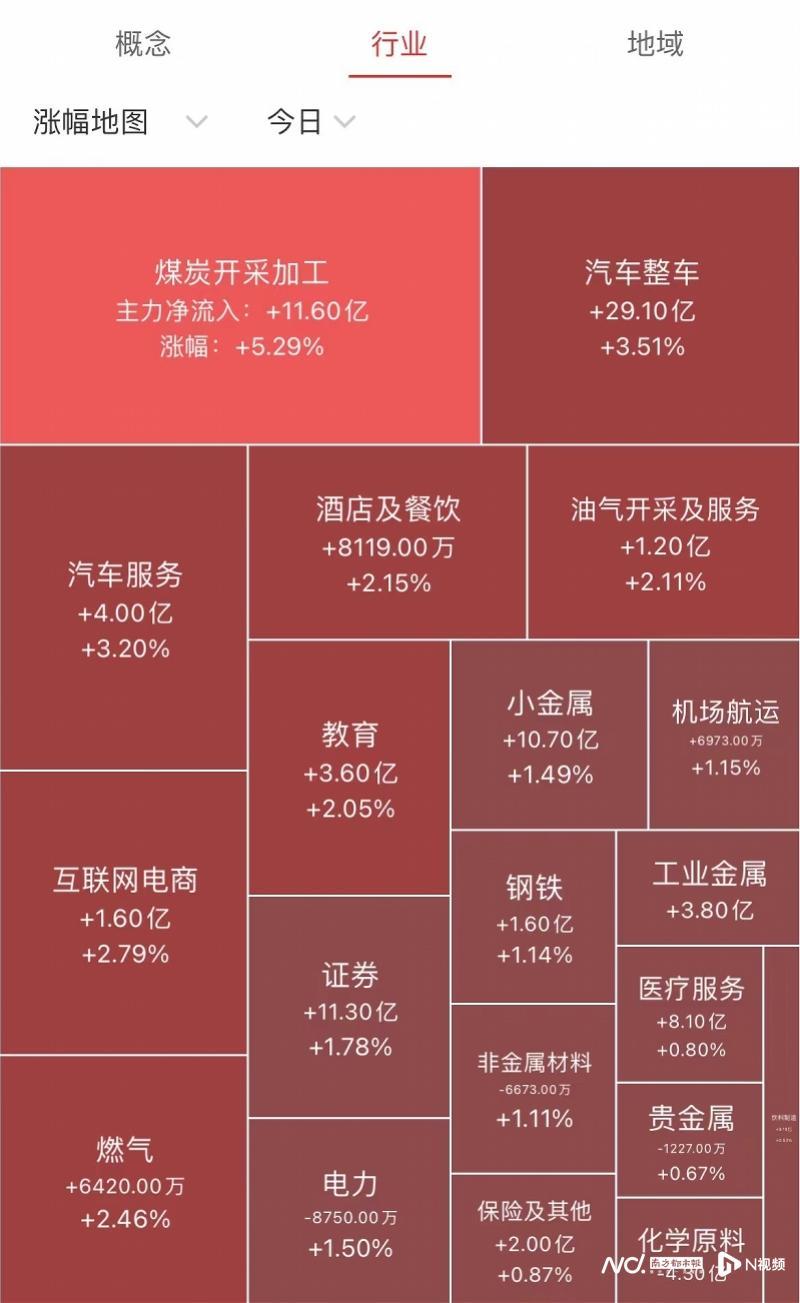Select the 行业 tab
The height and width of the screenshot is (1303, 800).
point(399,44)
